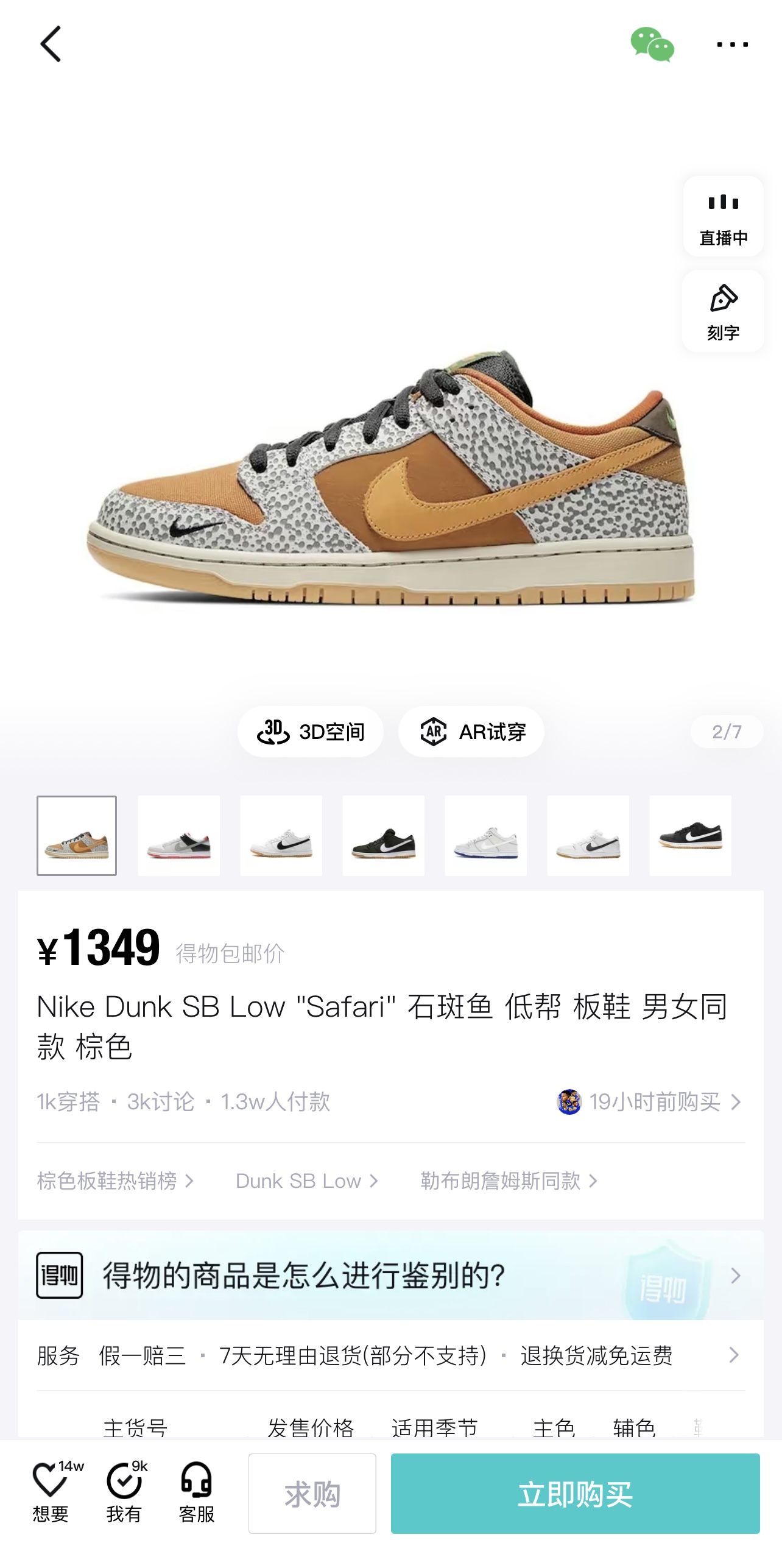Viewport: 782px width, 1568px height.
Task: Open the 勒布朗詹姆斯同款 link
Action: coord(509,1181)
